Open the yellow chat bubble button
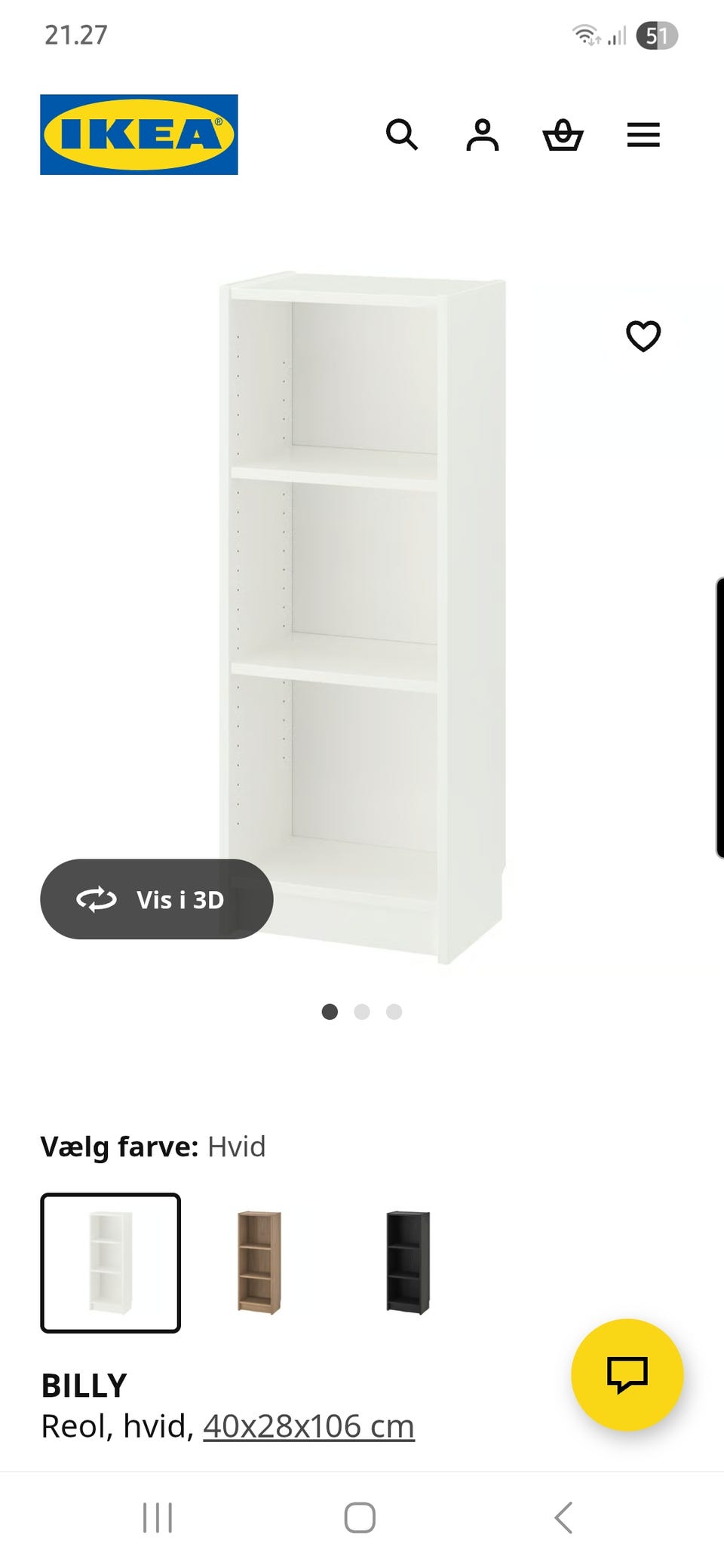The height and width of the screenshot is (1568, 724). click(627, 1374)
